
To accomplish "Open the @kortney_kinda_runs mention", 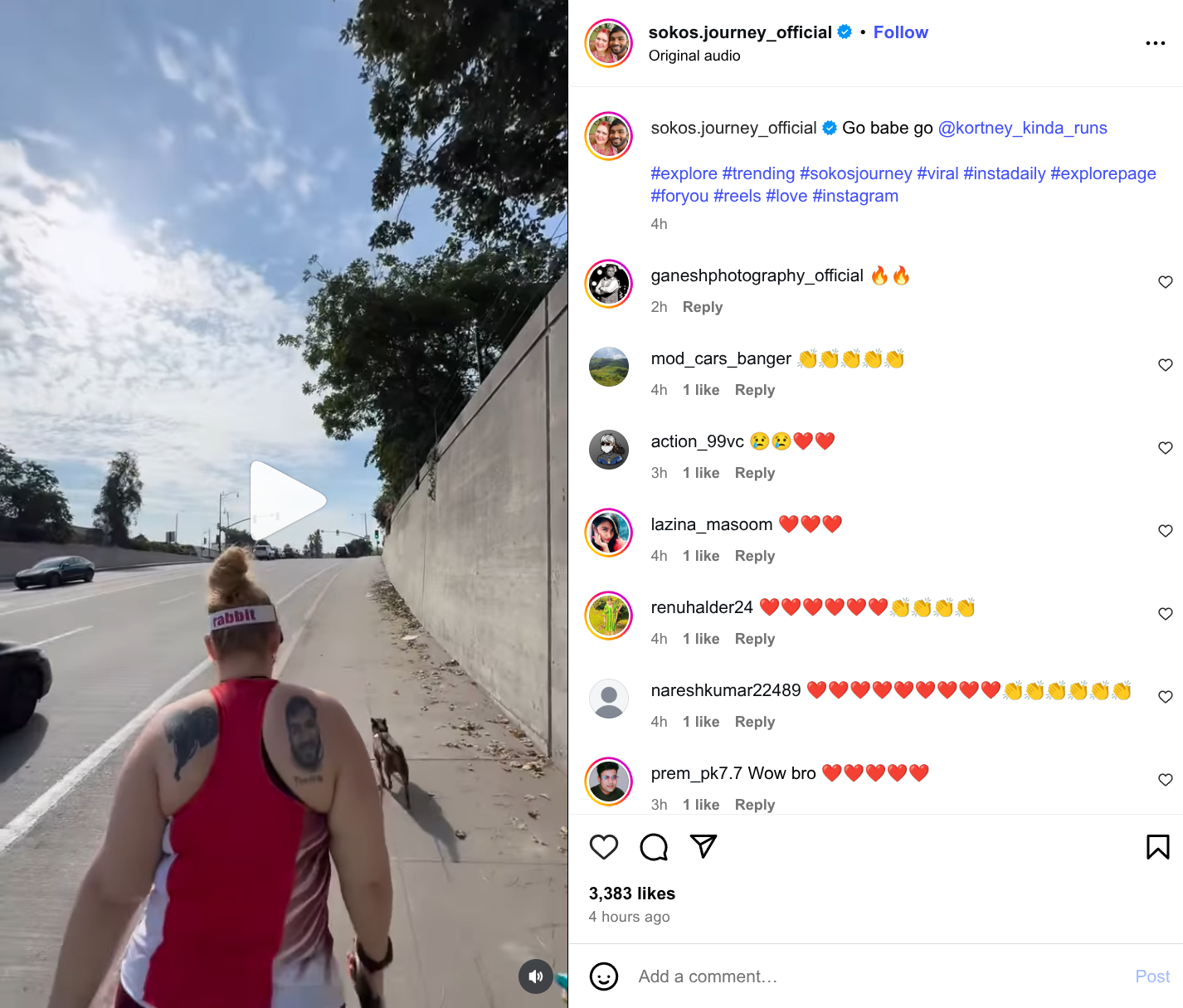I will pyautogui.click(x=1022, y=128).
